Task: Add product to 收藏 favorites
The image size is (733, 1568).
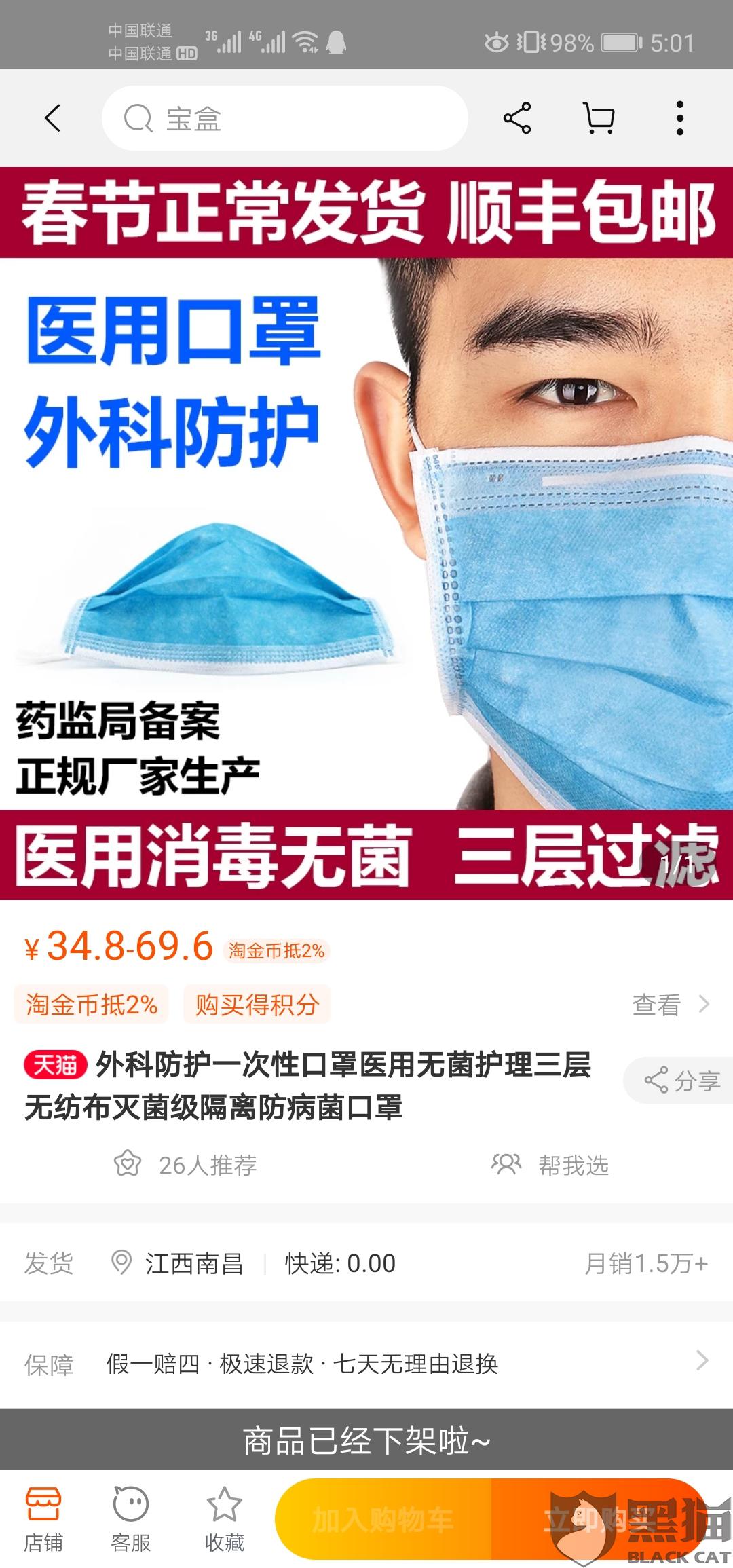Action: click(x=225, y=1519)
